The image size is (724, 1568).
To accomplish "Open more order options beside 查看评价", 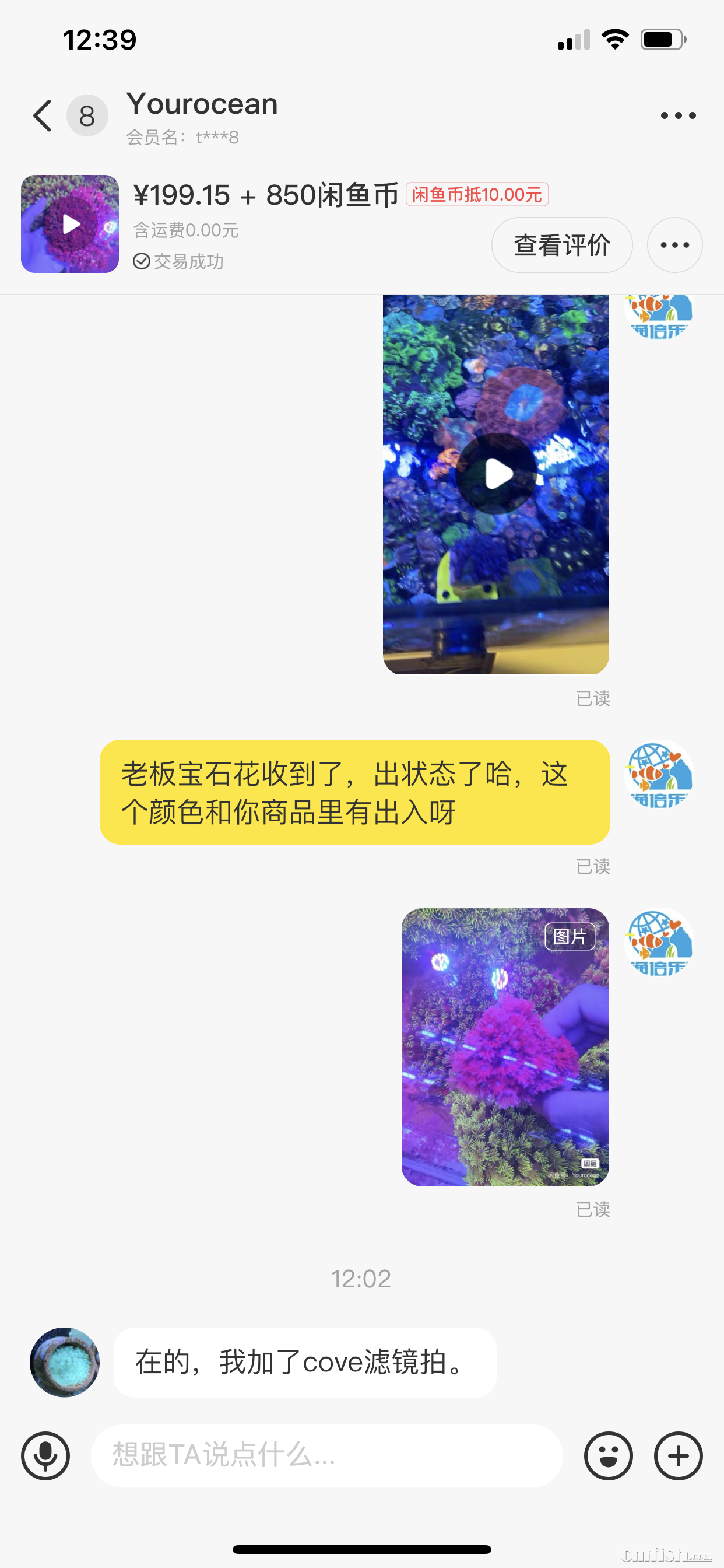I will pyautogui.click(x=674, y=246).
